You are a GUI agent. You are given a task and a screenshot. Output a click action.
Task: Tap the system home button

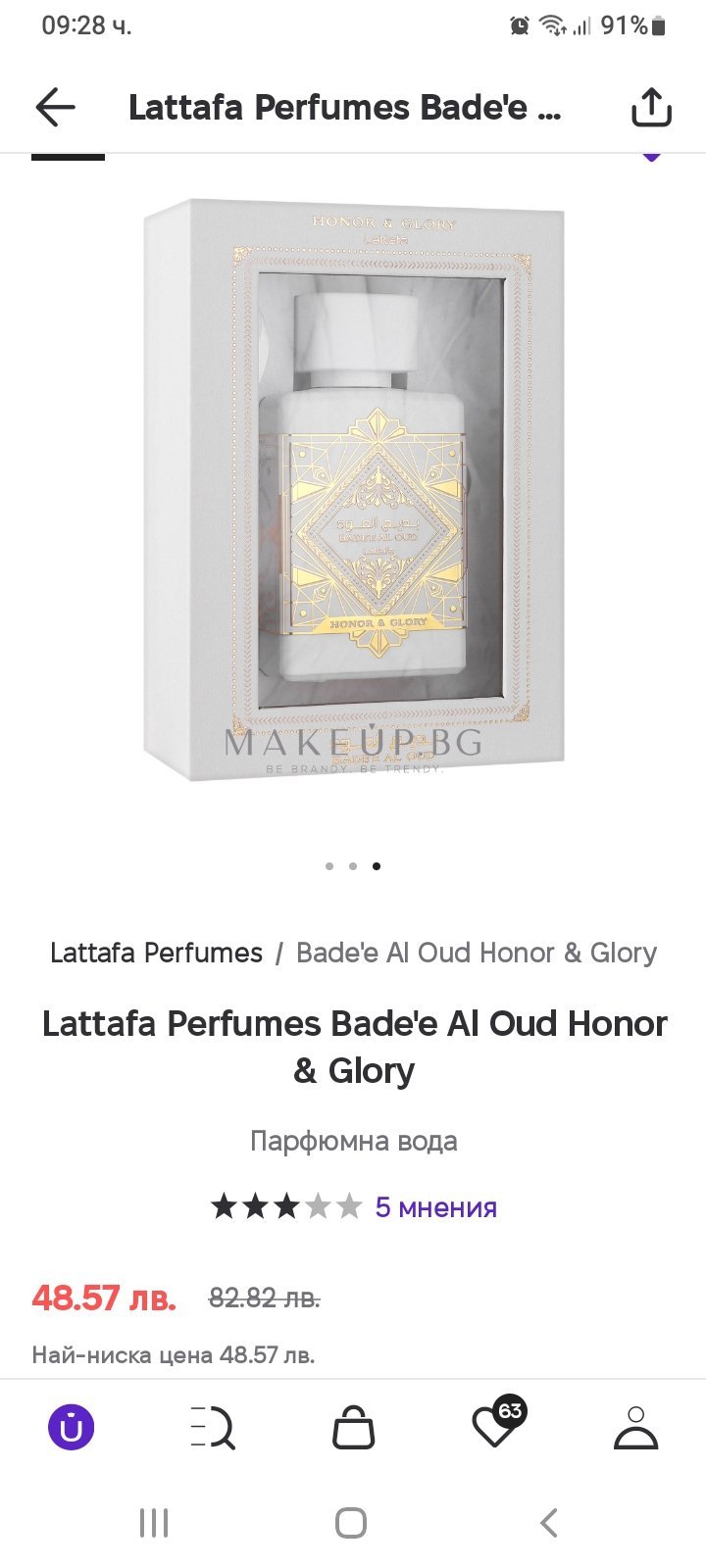coord(351,1523)
